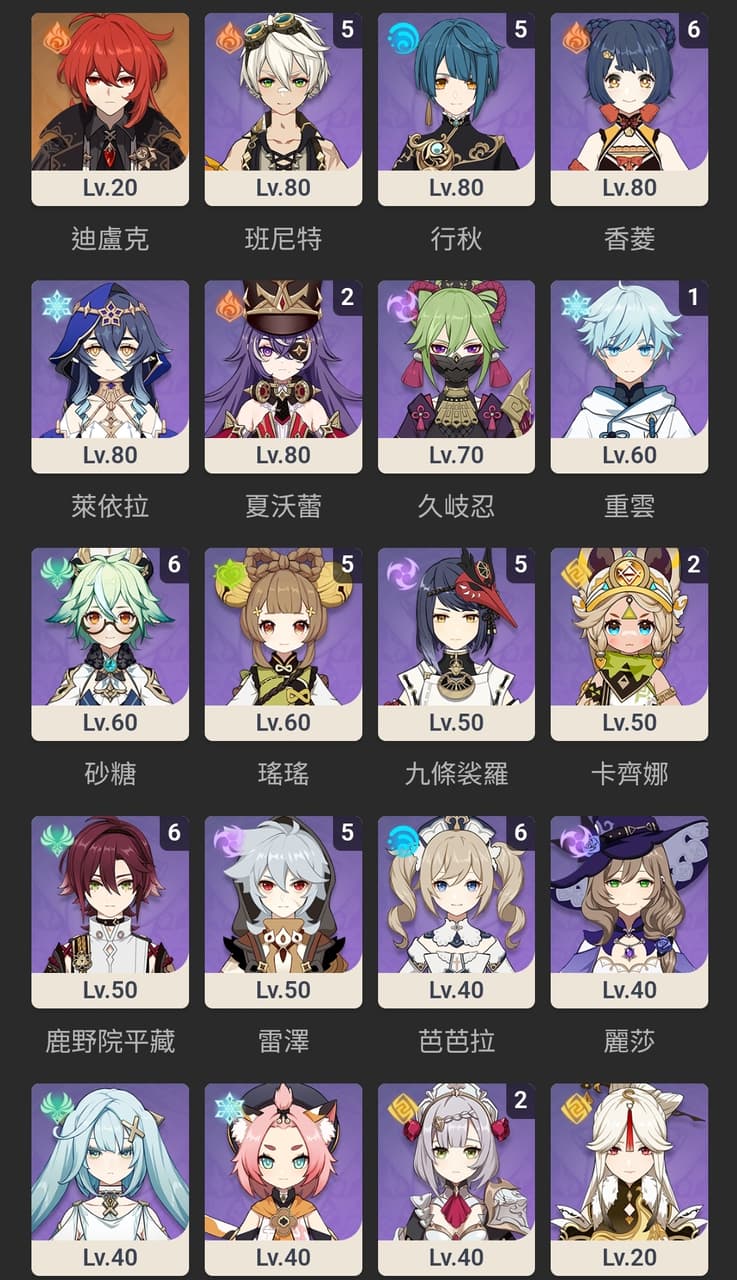Open 香菱 character card
The image size is (737, 1280).
pyautogui.click(x=629, y=108)
